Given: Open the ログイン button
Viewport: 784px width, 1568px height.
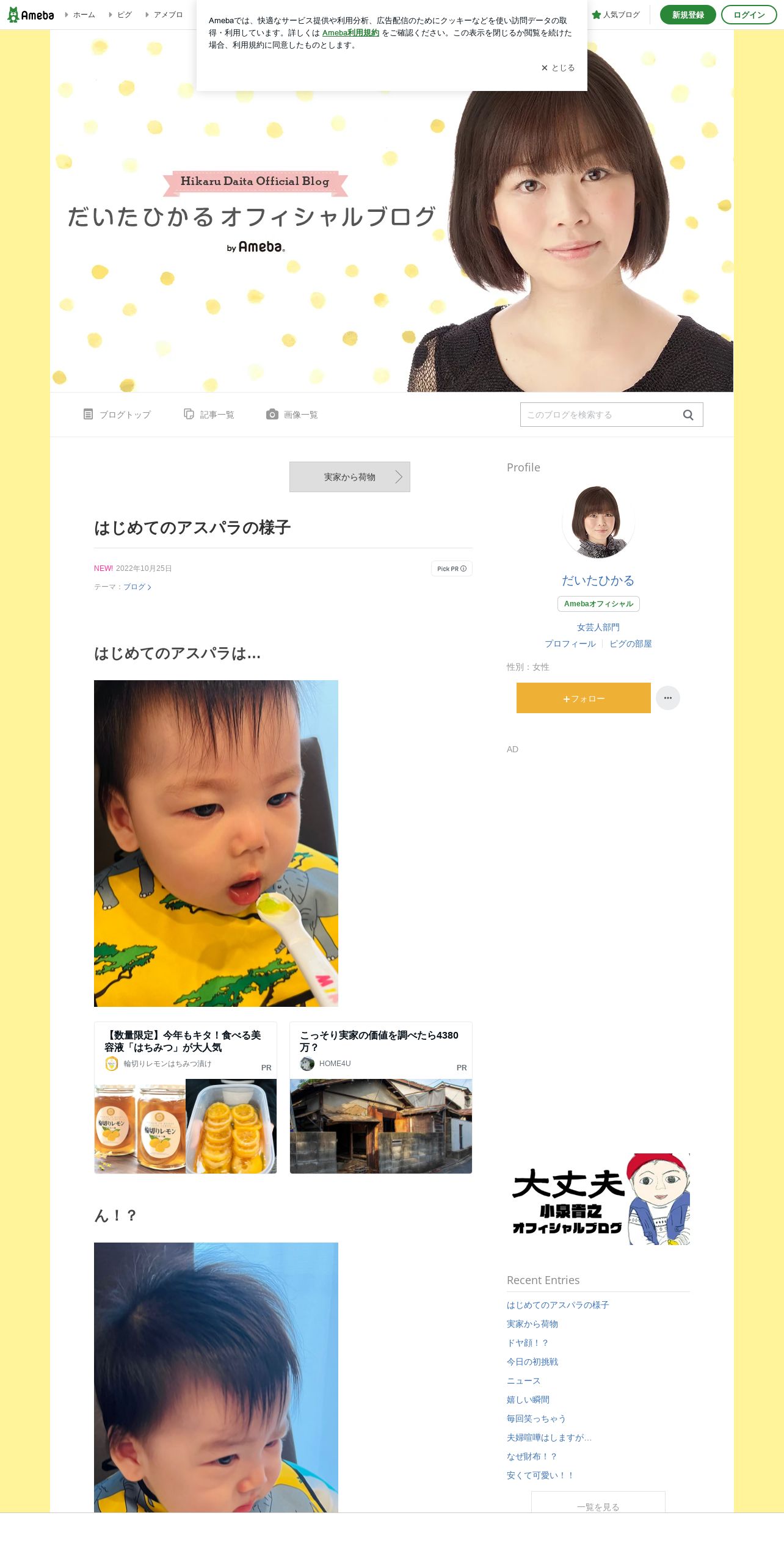Looking at the screenshot, I should coord(749,15).
